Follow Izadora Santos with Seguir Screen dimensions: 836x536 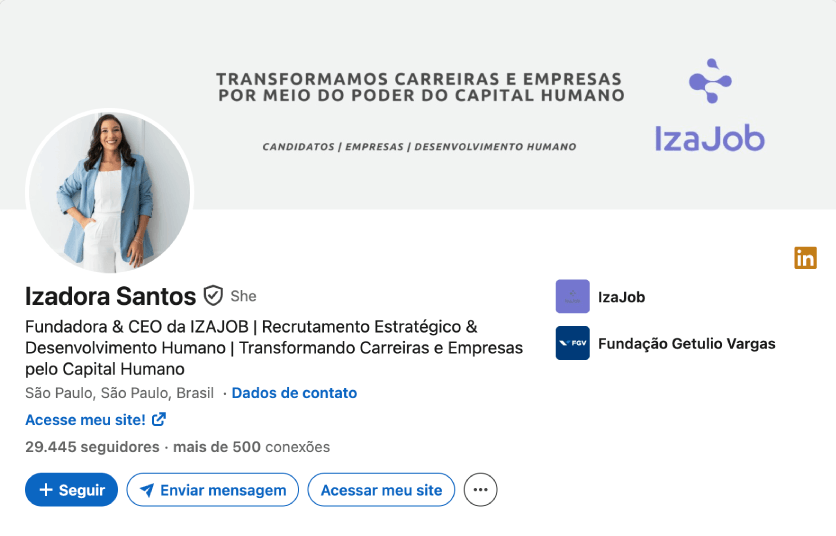tap(71, 490)
